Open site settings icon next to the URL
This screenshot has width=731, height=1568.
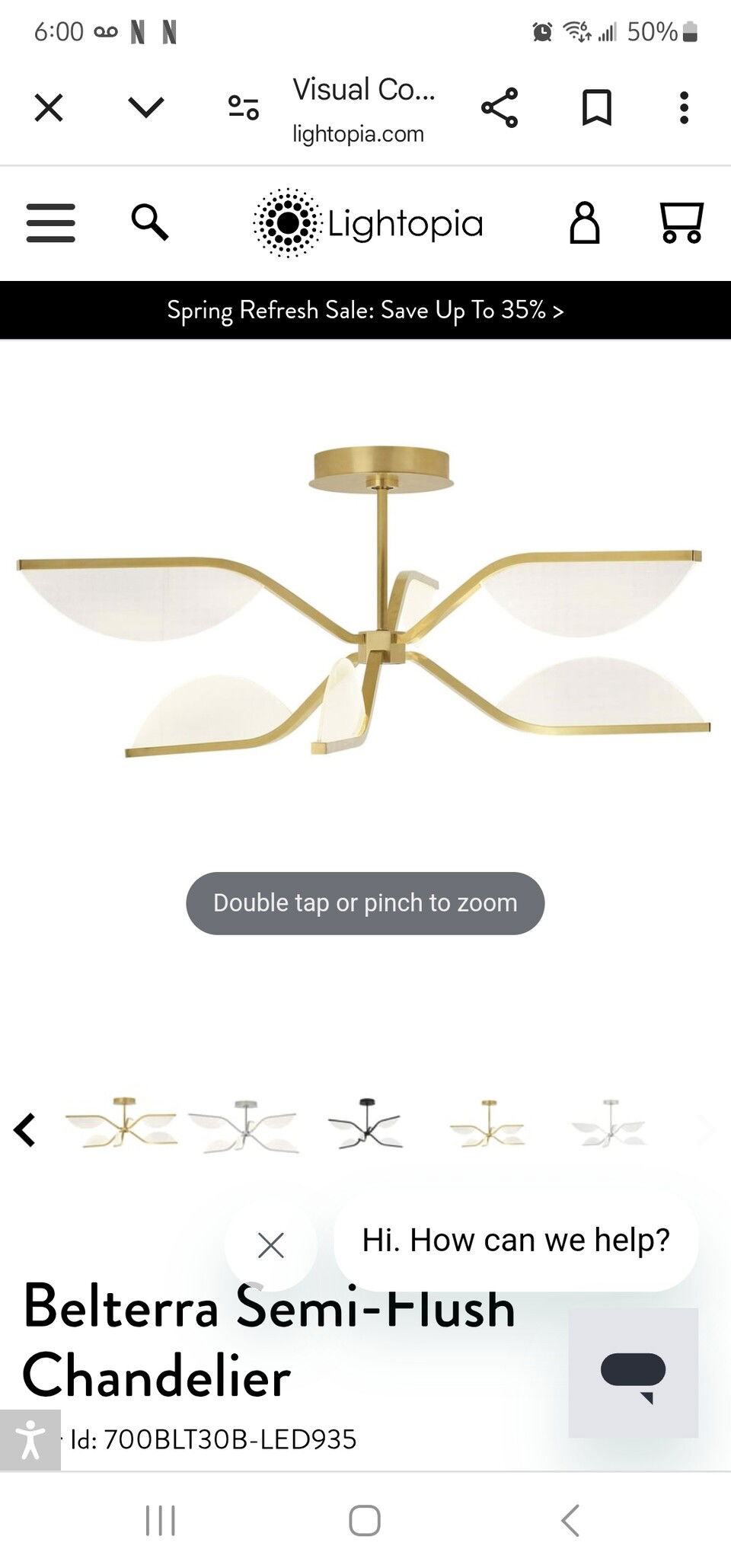pos(244,107)
